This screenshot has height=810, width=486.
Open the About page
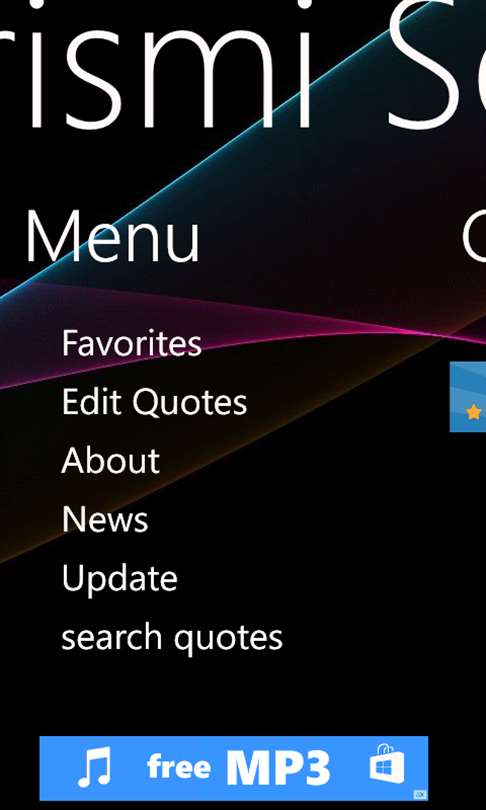(x=111, y=460)
